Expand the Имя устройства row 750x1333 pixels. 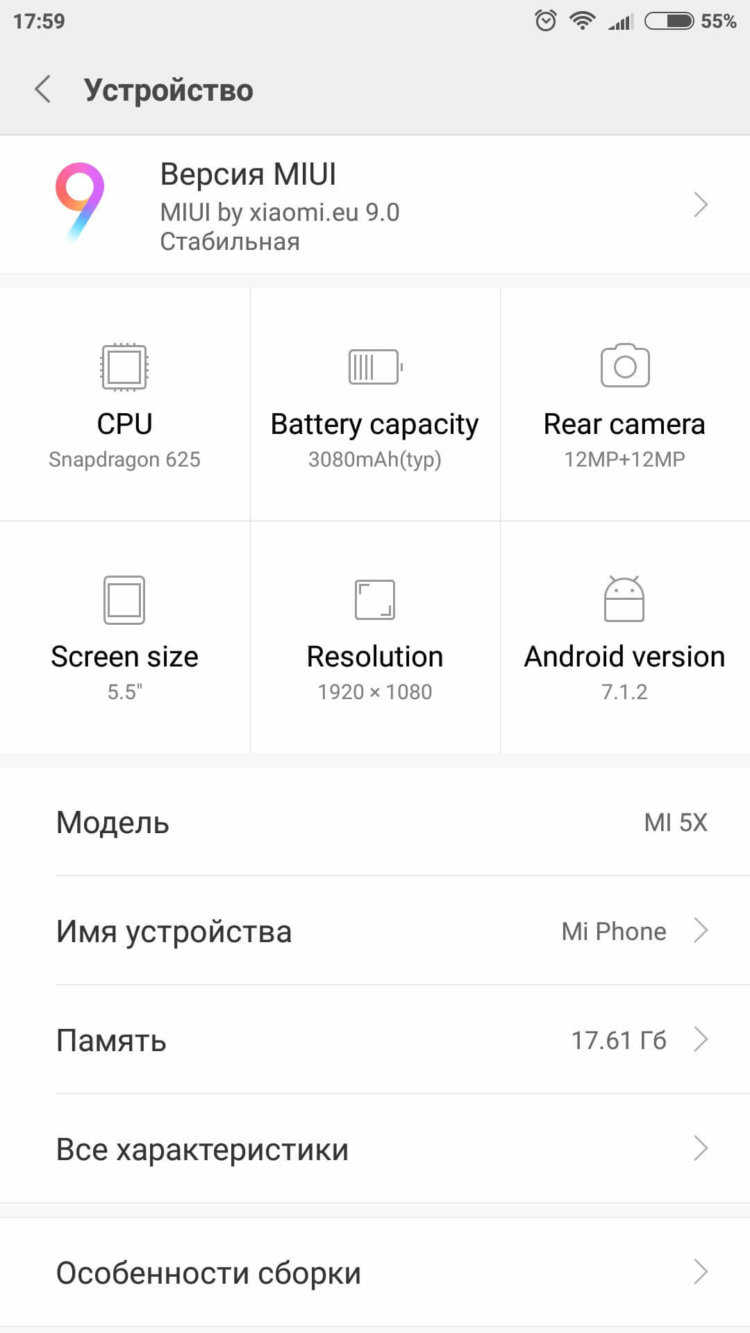pos(375,931)
